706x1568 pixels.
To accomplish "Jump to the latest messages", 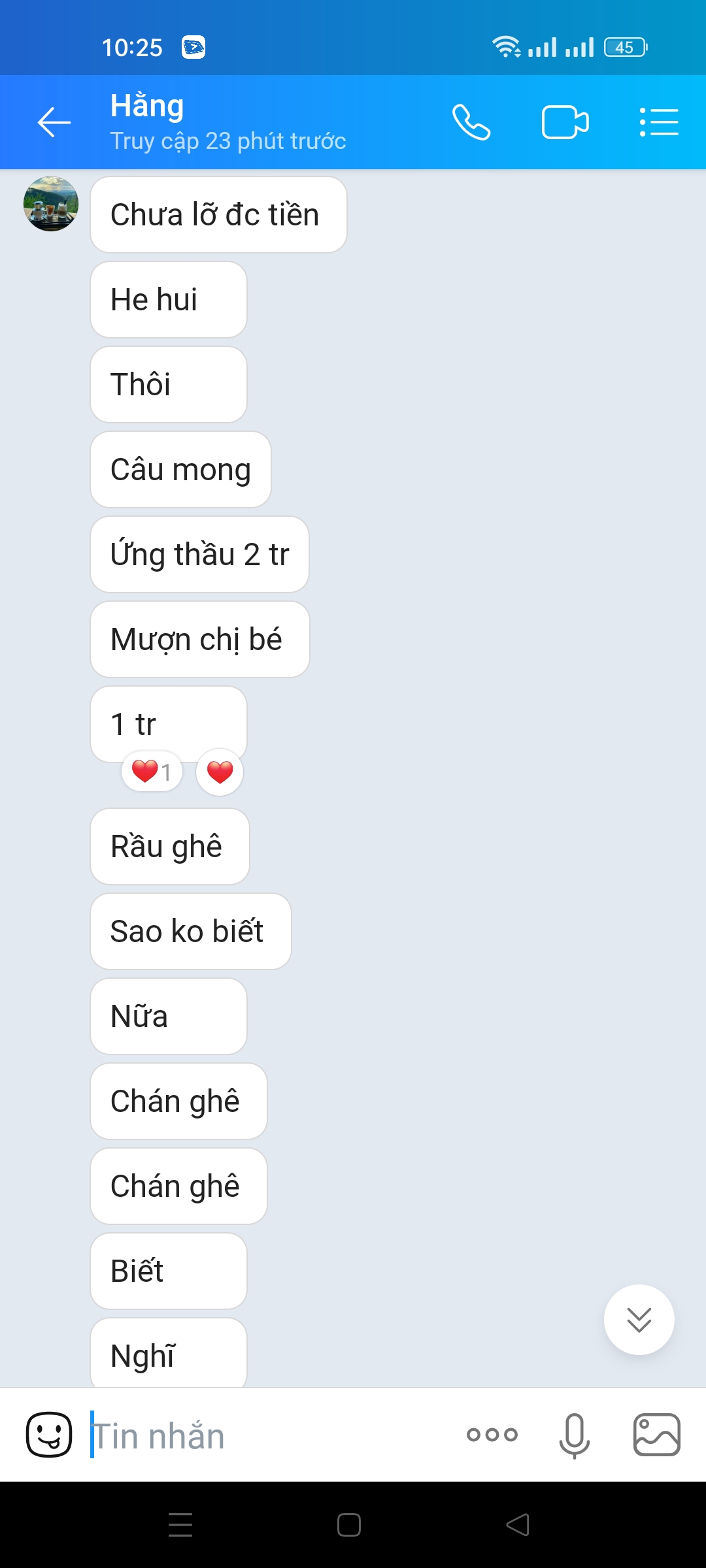I will (639, 1320).
